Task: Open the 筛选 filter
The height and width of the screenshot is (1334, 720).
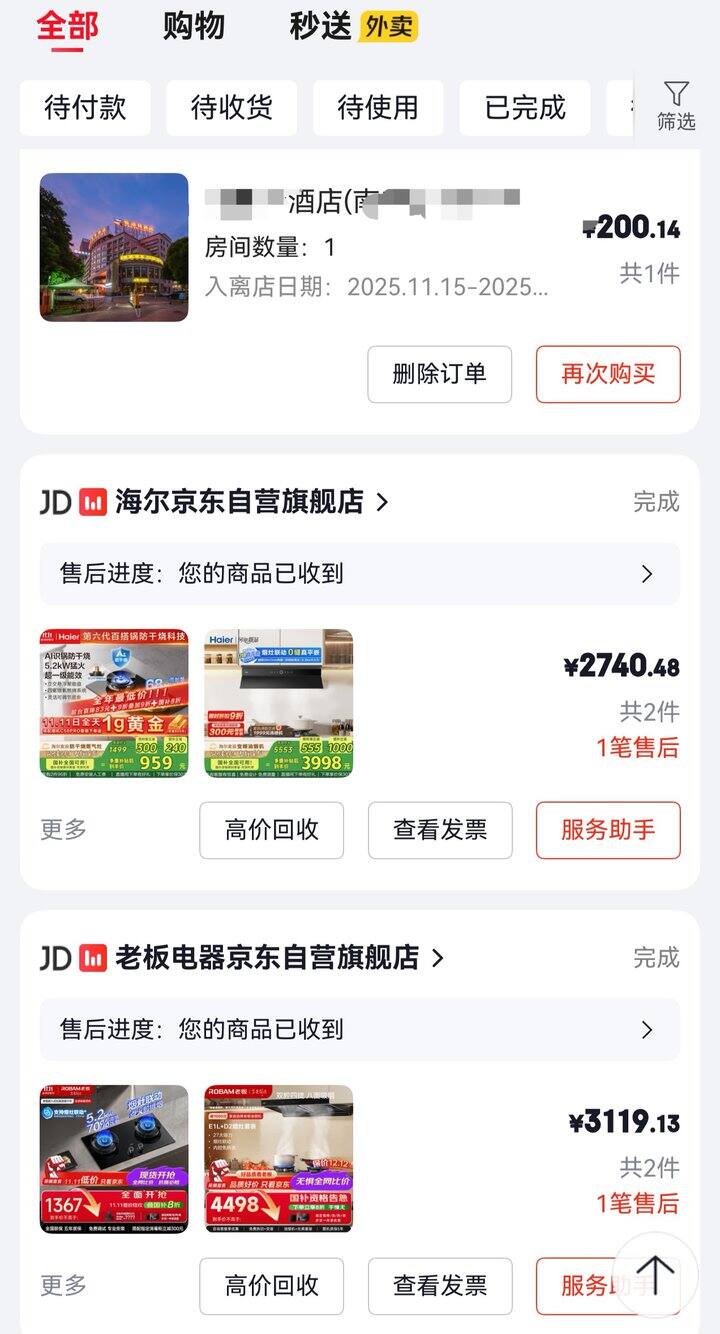Action: tap(676, 106)
